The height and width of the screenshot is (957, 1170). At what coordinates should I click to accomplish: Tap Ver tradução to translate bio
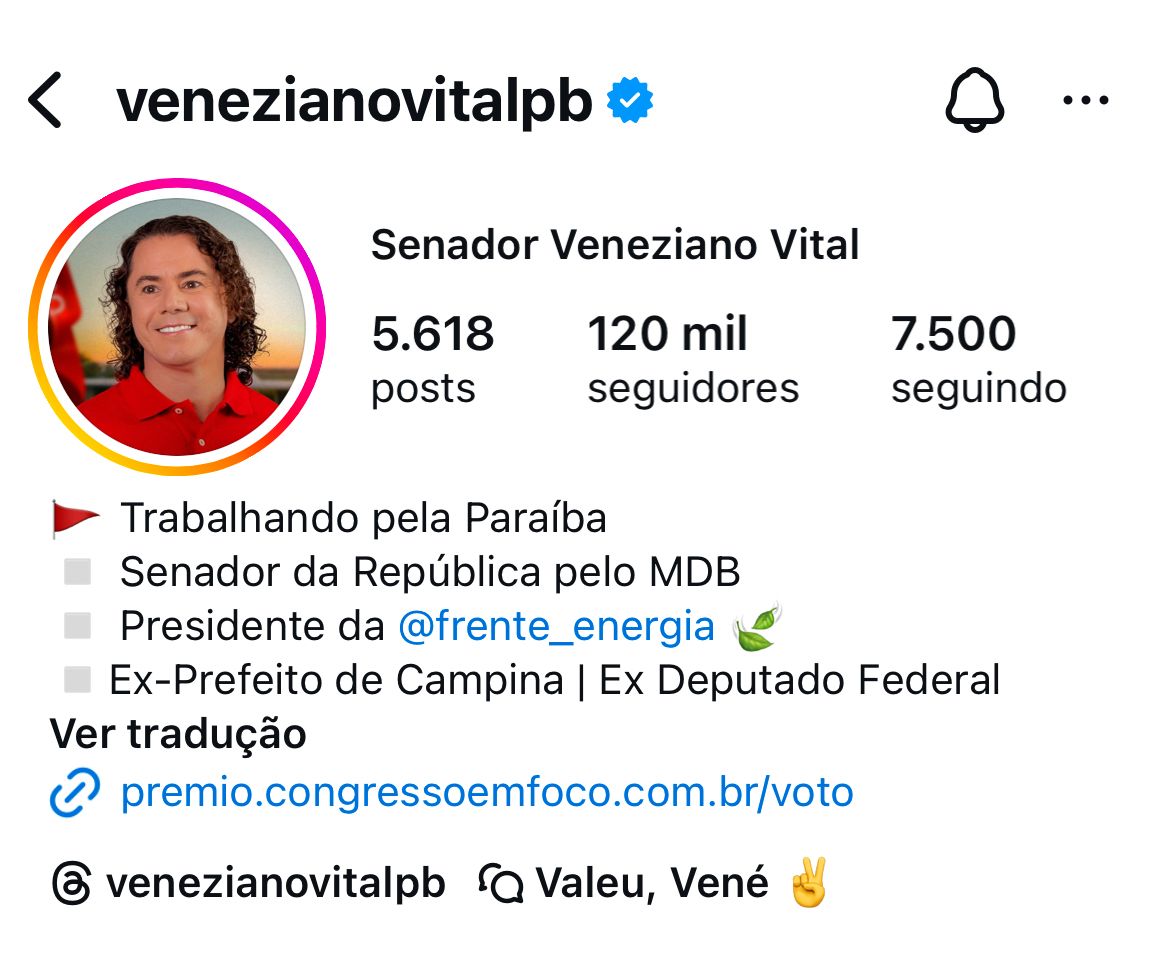coord(178,735)
